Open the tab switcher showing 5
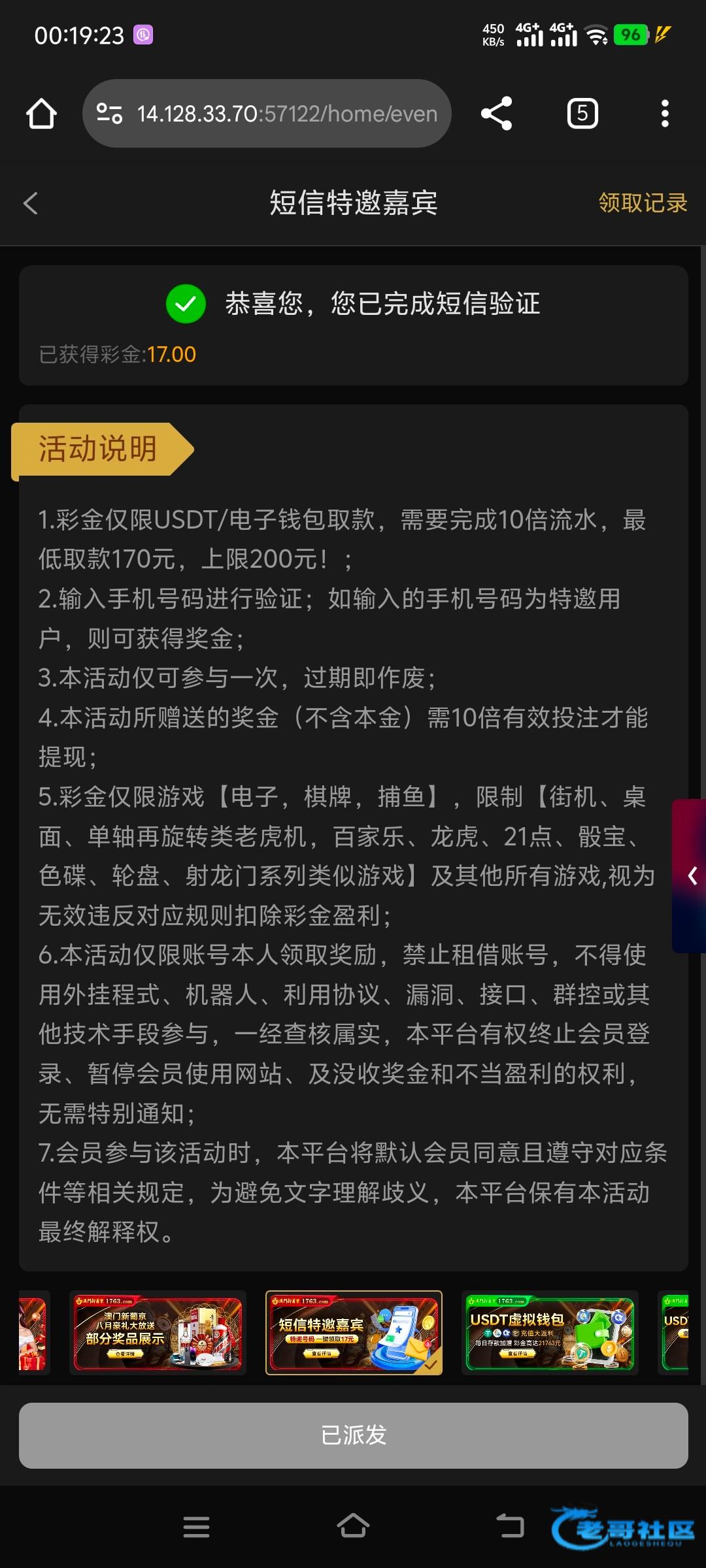This screenshot has height=1568, width=706. coord(582,114)
